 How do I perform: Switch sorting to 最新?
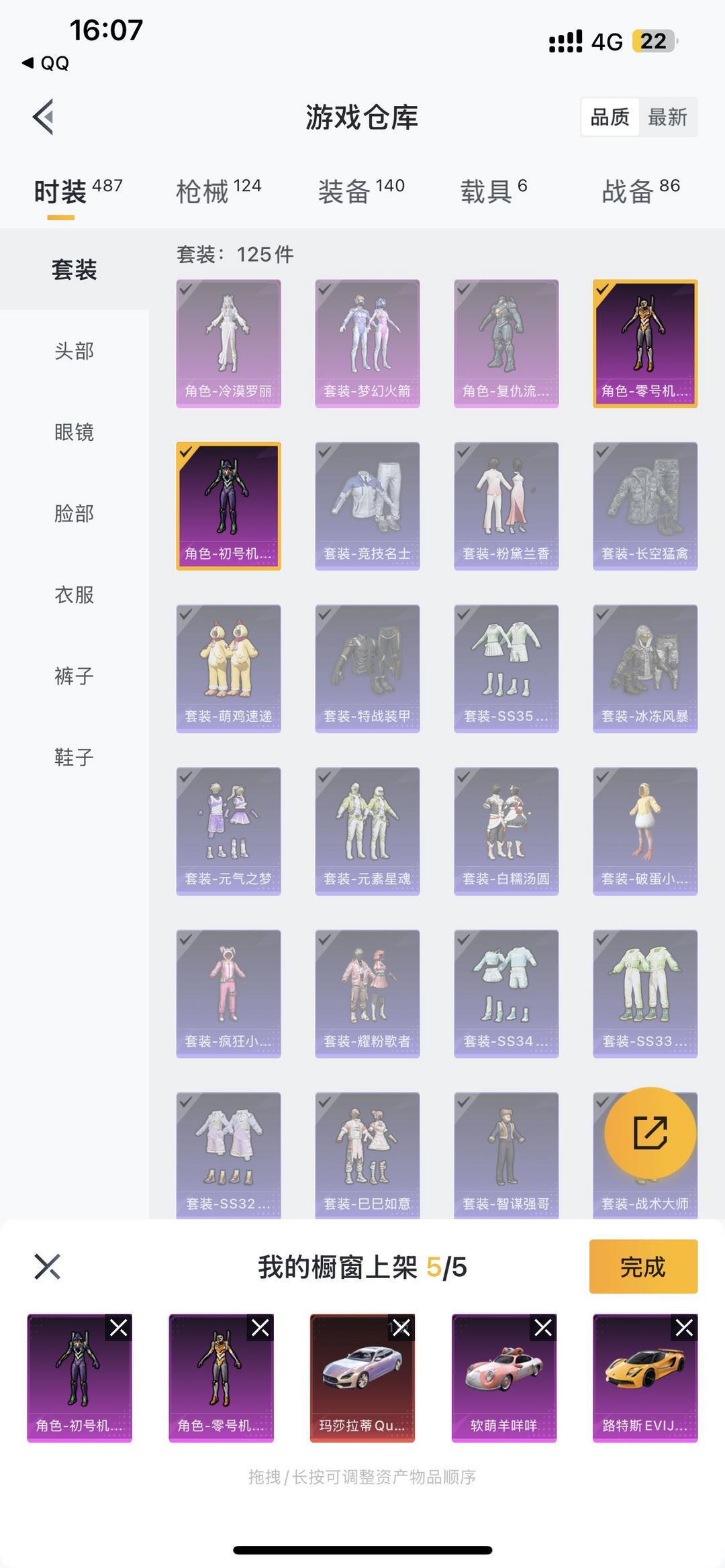click(x=667, y=117)
